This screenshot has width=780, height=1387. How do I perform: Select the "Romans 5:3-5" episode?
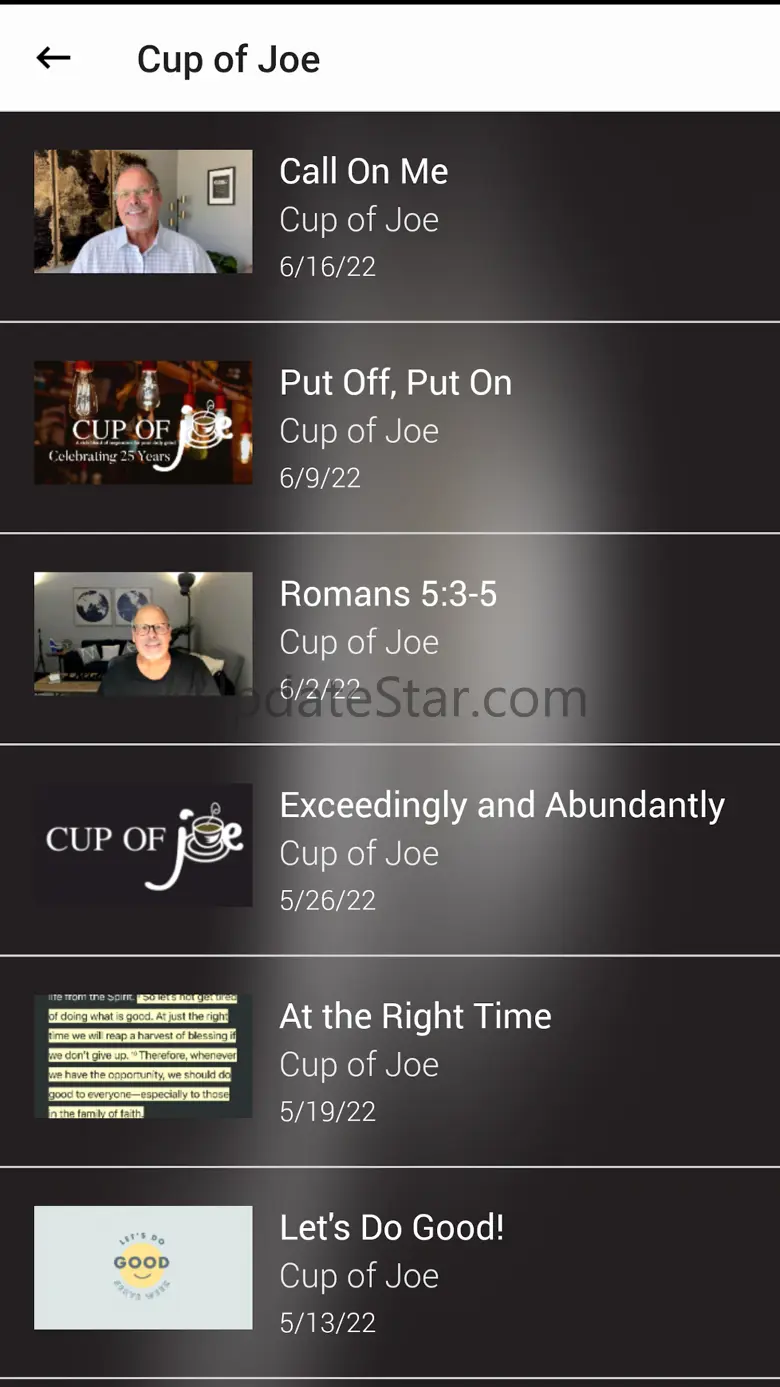point(390,639)
